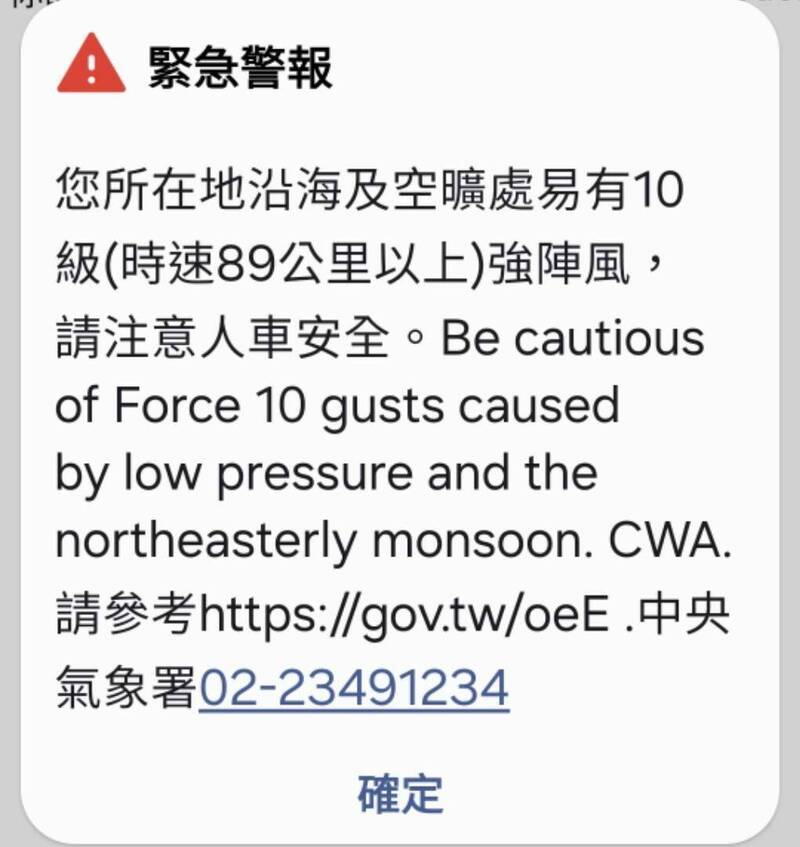Viewport: 800px width, 847px height.
Task: Call the linked number 02-23491234
Action: click(x=354, y=688)
